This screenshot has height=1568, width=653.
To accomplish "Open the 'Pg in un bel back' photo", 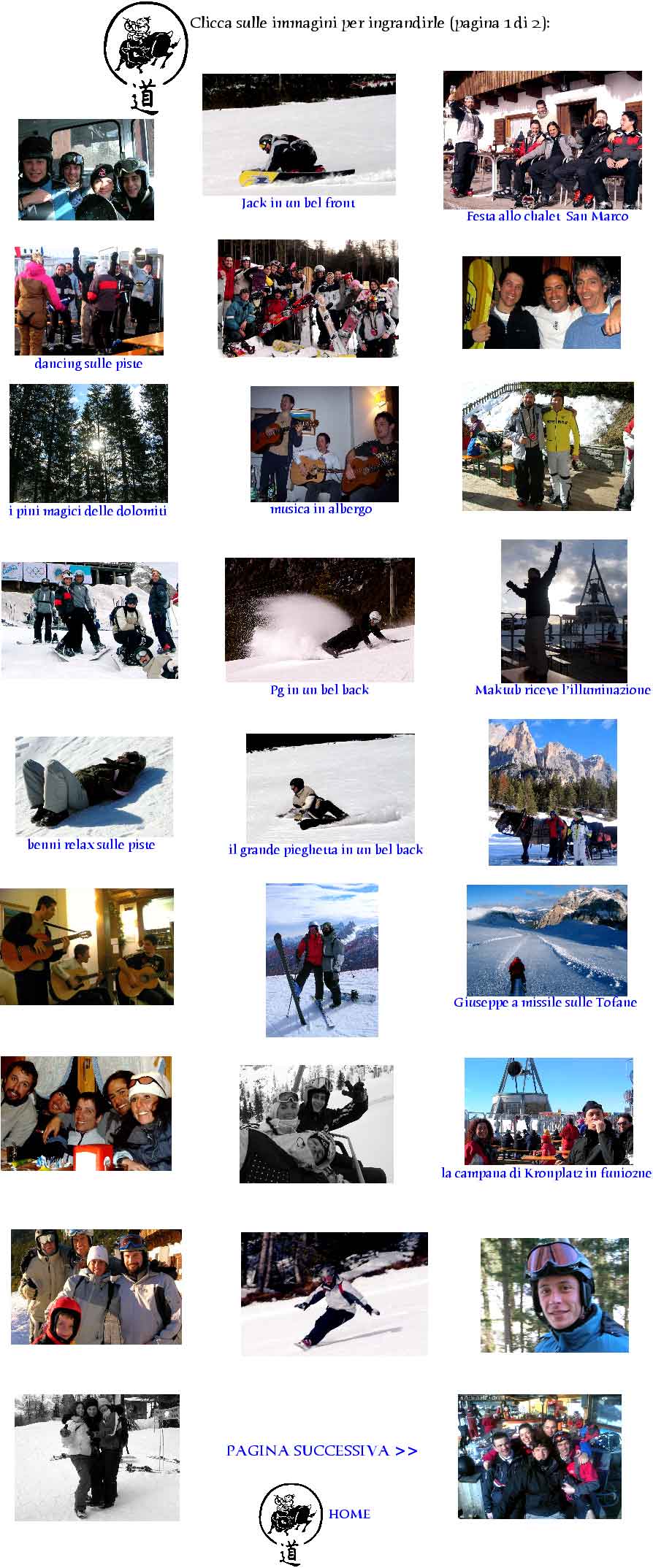I will point(319,620).
